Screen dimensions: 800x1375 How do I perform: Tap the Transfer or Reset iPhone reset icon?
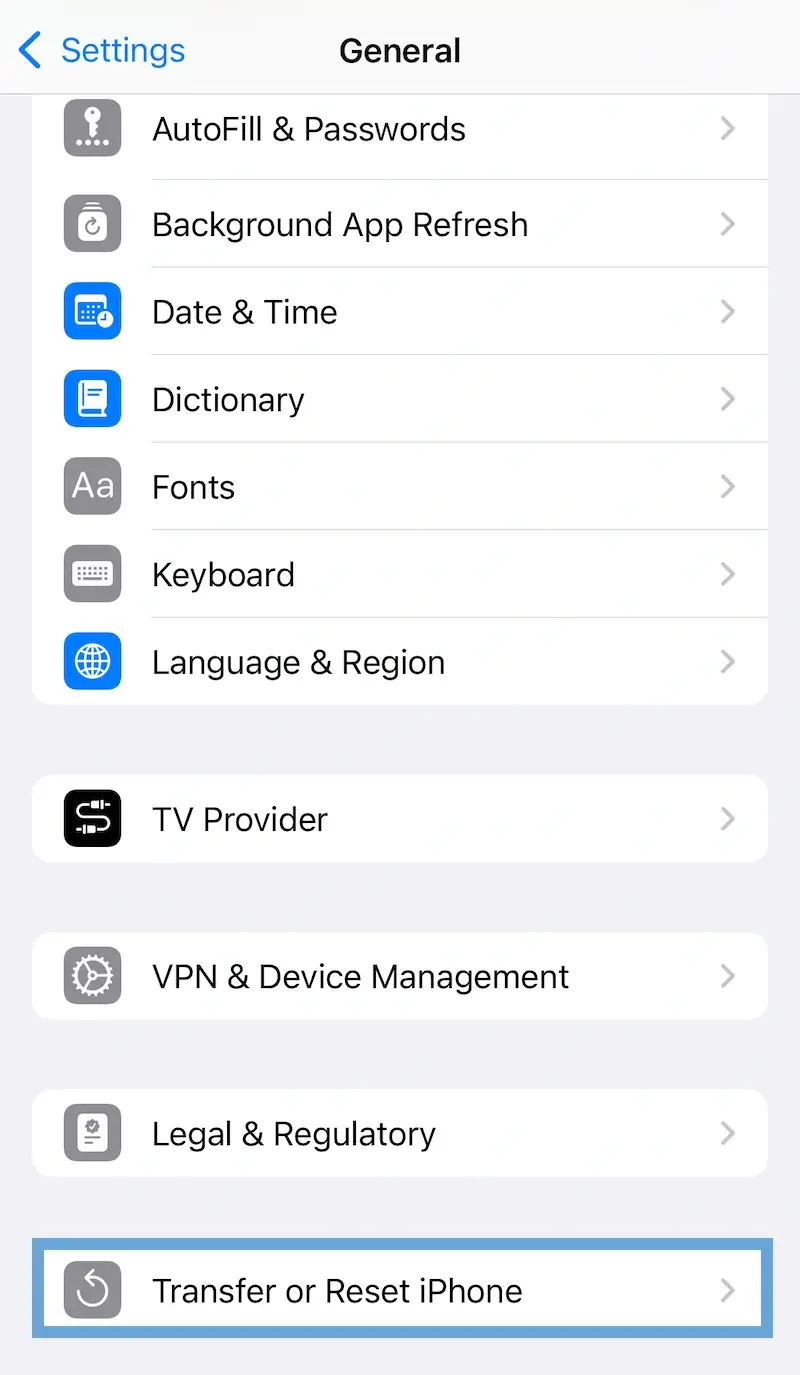click(92, 1290)
